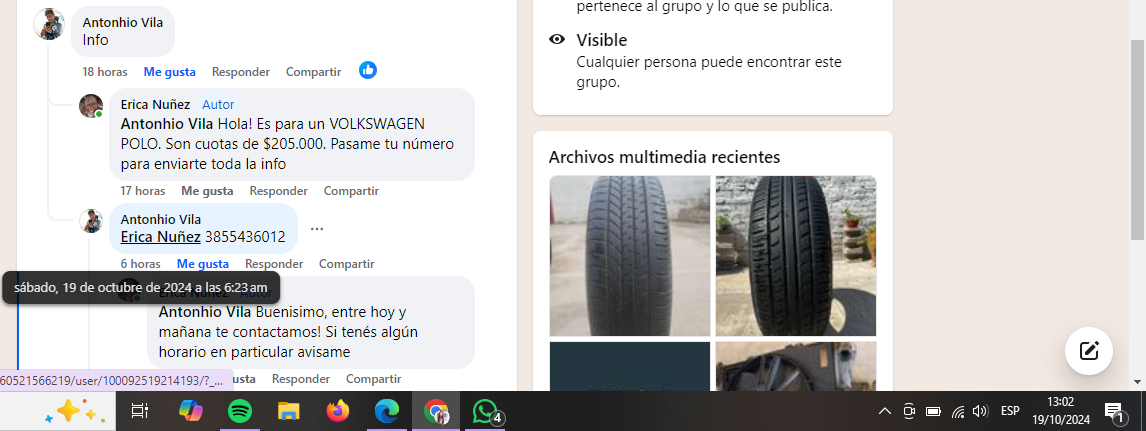Open the three-dot menu on Antonhio's phone number reply
The height and width of the screenshot is (431, 1146).
pos(317,229)
